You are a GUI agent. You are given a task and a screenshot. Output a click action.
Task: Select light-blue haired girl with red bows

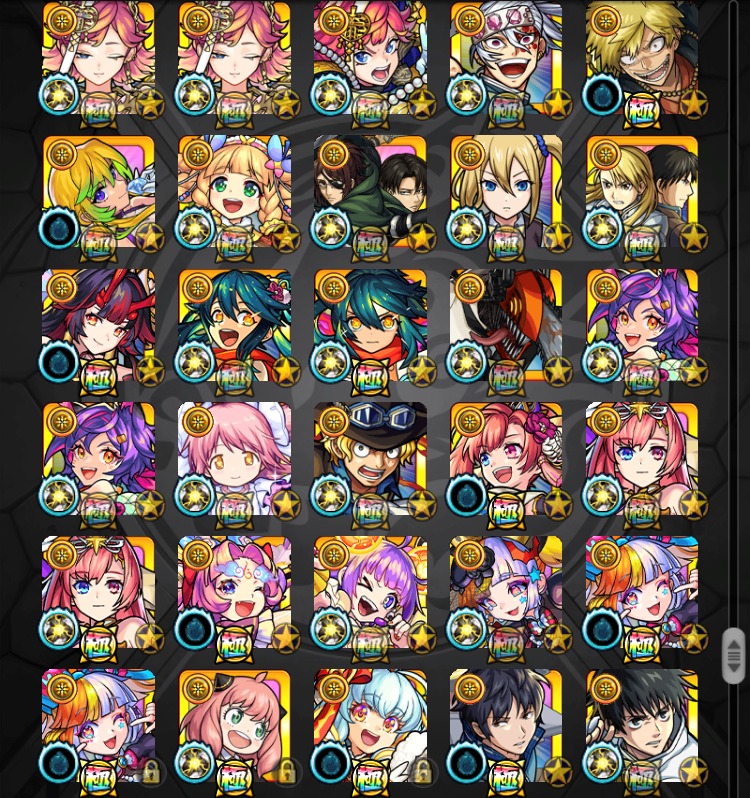pyautogui.click(x=370, y=725)
